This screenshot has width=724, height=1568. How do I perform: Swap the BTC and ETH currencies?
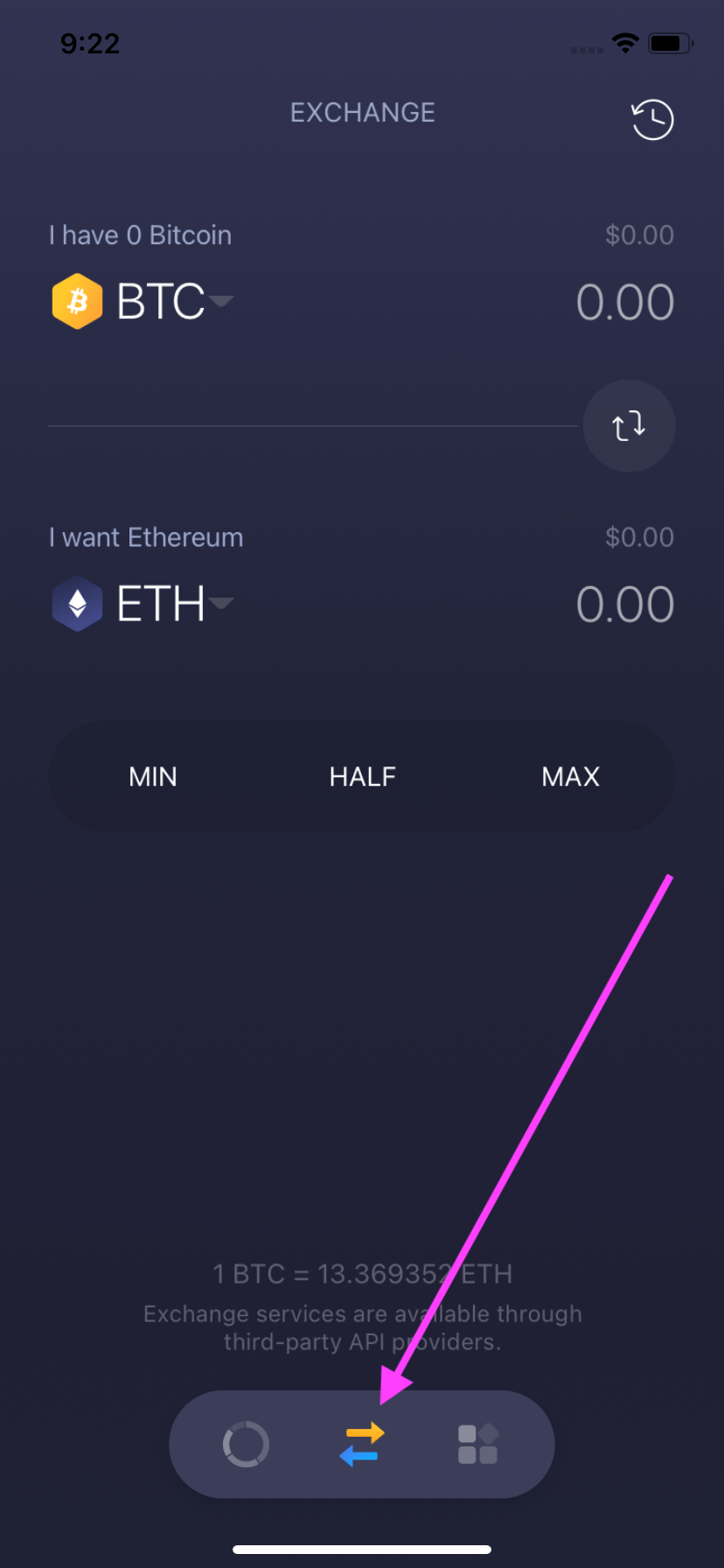tap(629, 426)
